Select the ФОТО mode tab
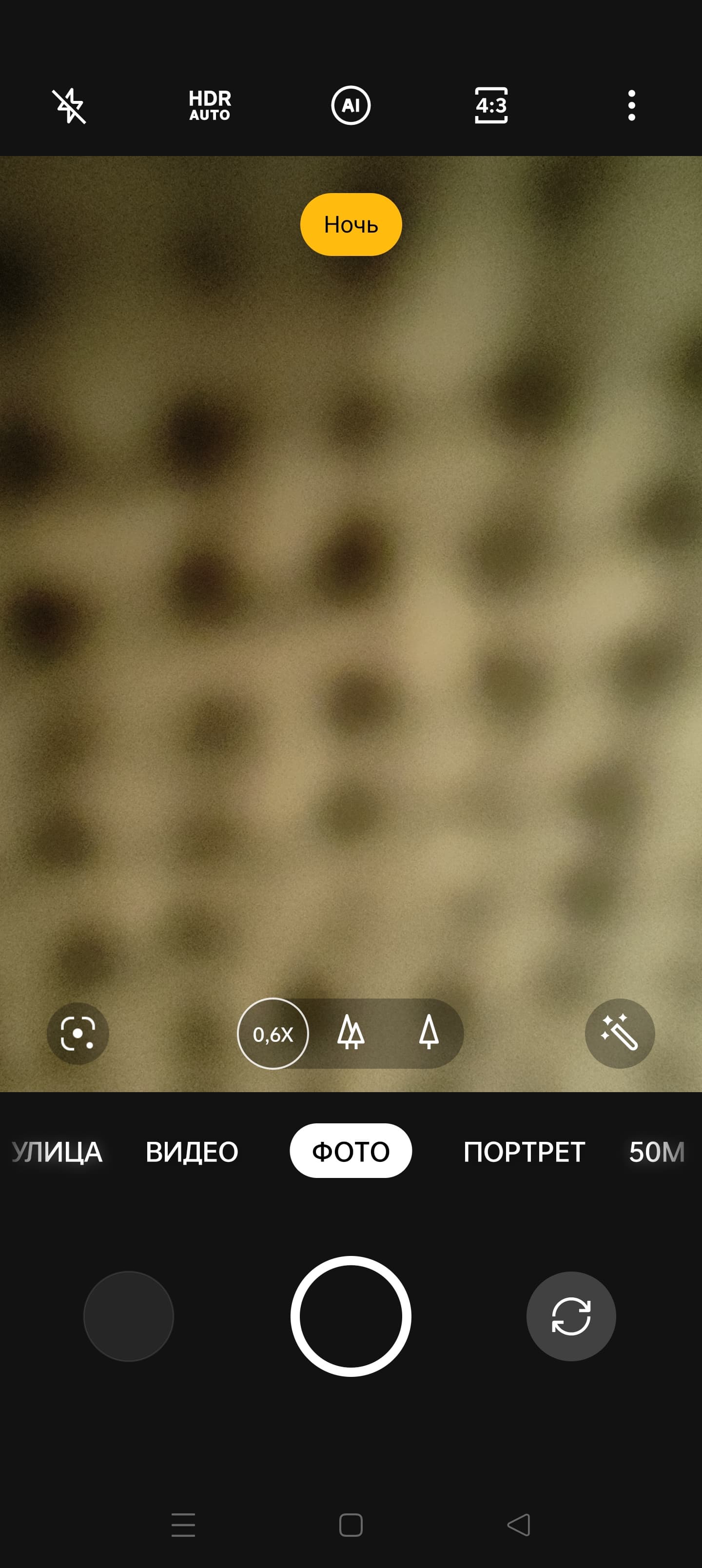 tap(351, 1152)
